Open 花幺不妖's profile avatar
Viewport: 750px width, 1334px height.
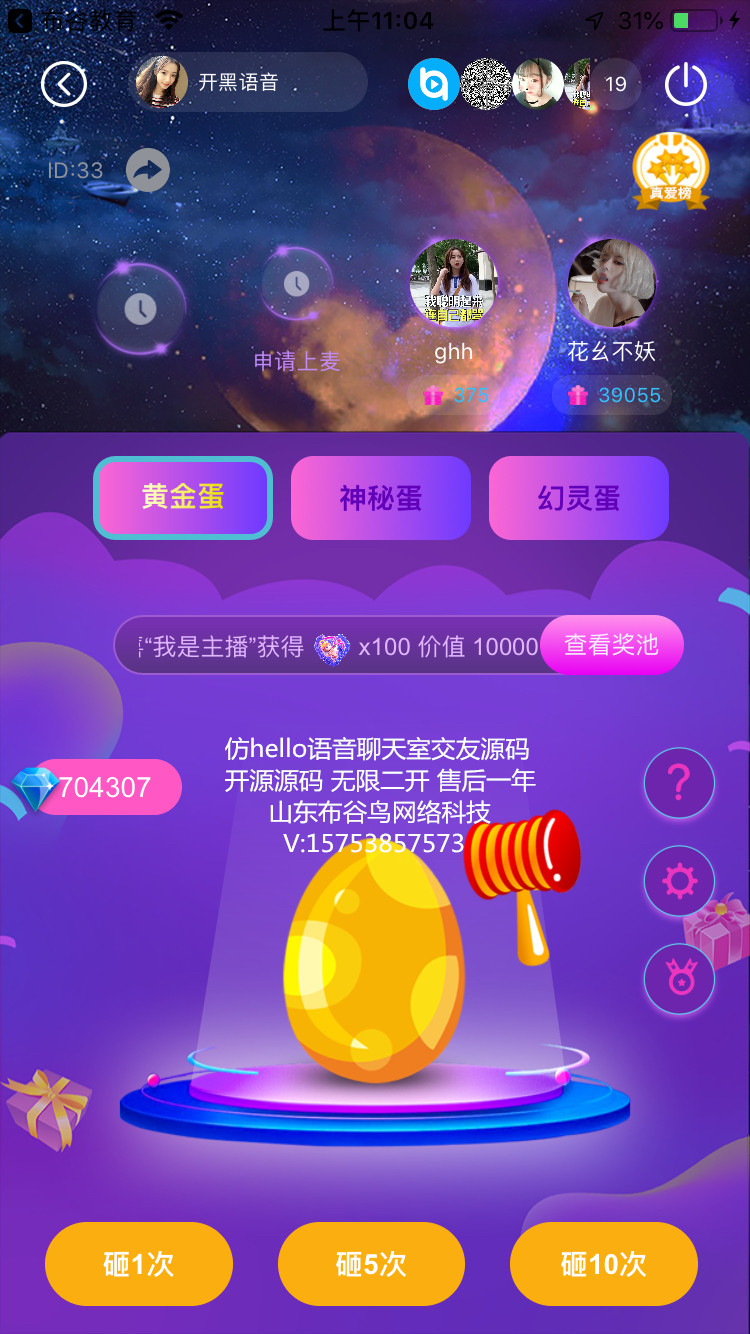(x=611, y=283)
